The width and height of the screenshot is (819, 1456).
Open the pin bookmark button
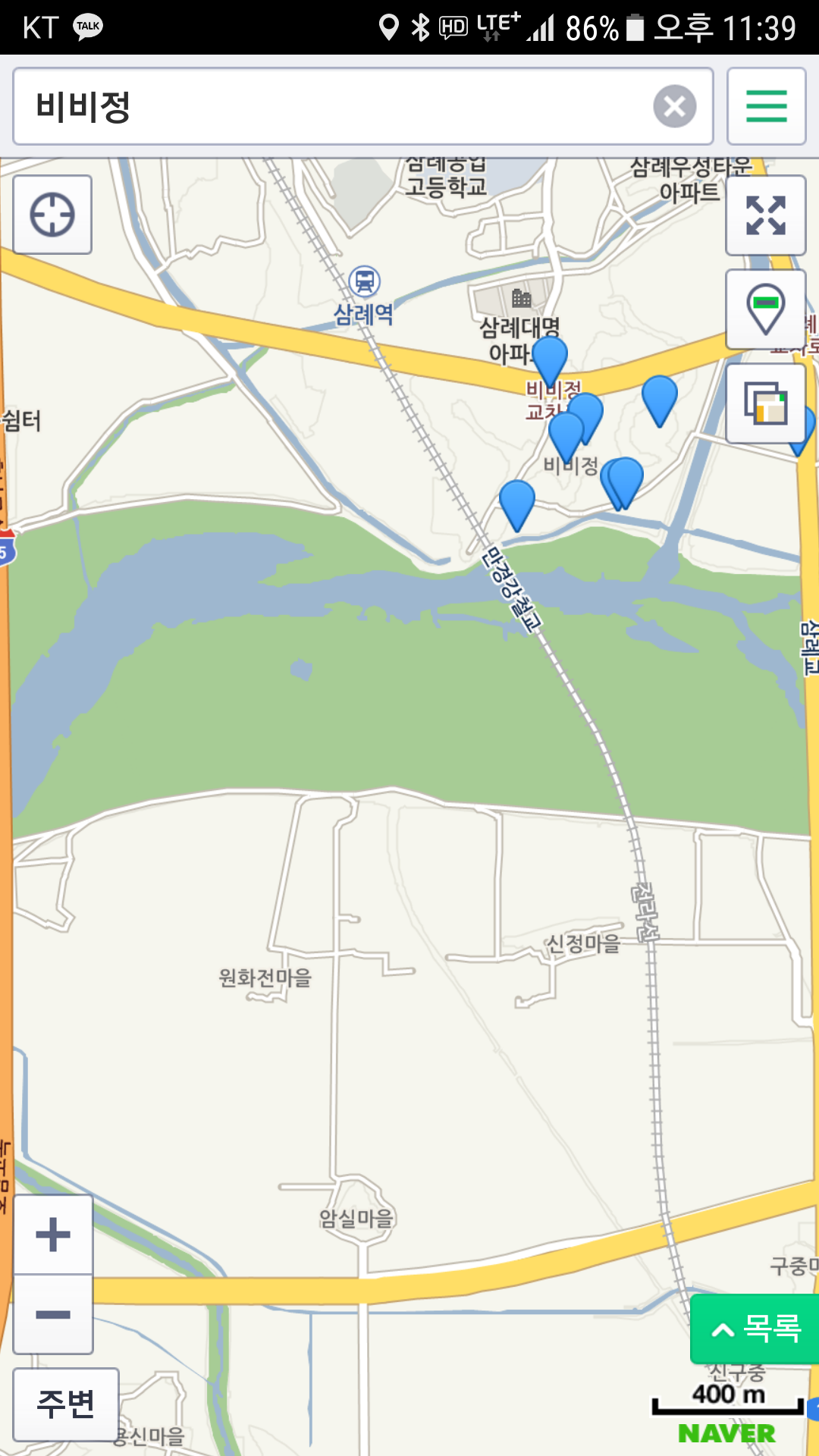pos(766,309)
